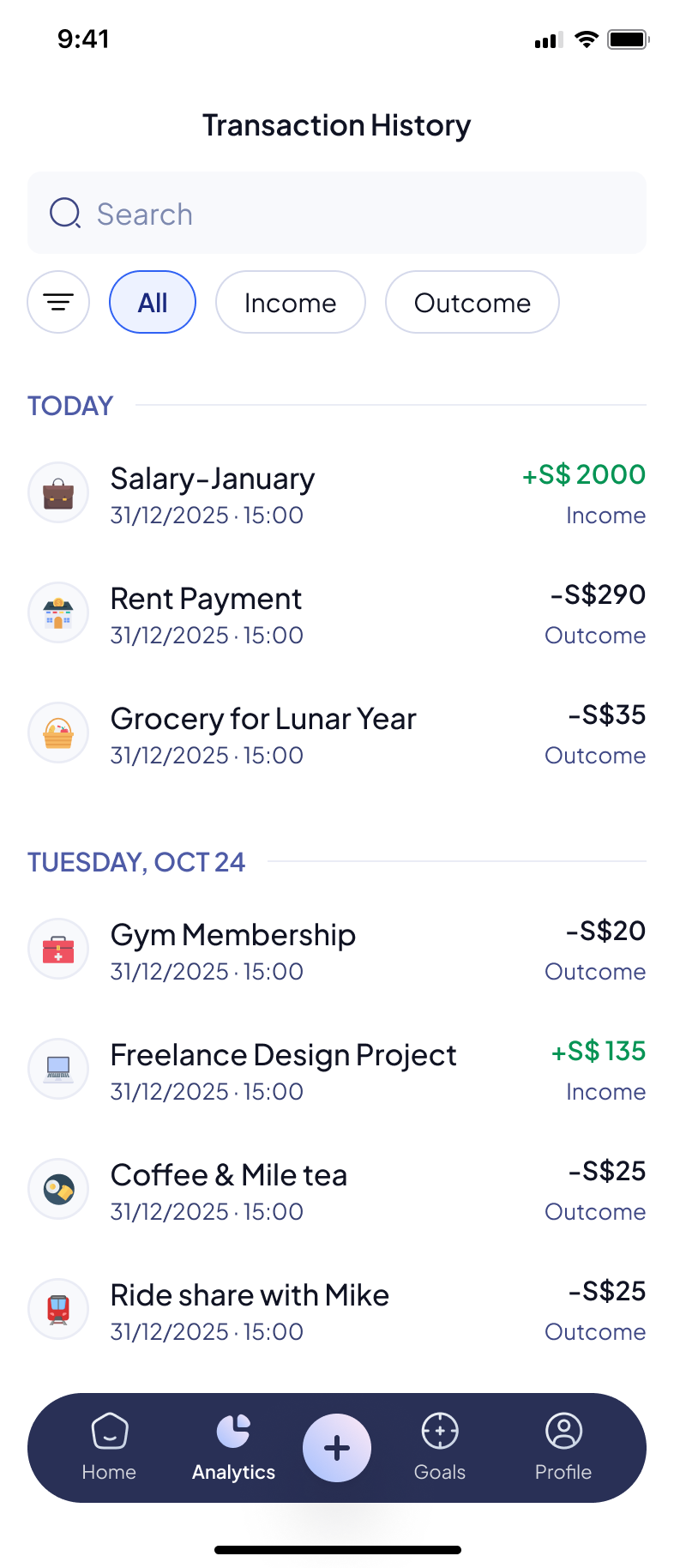Tap the plus button to add transaction

337,1447
